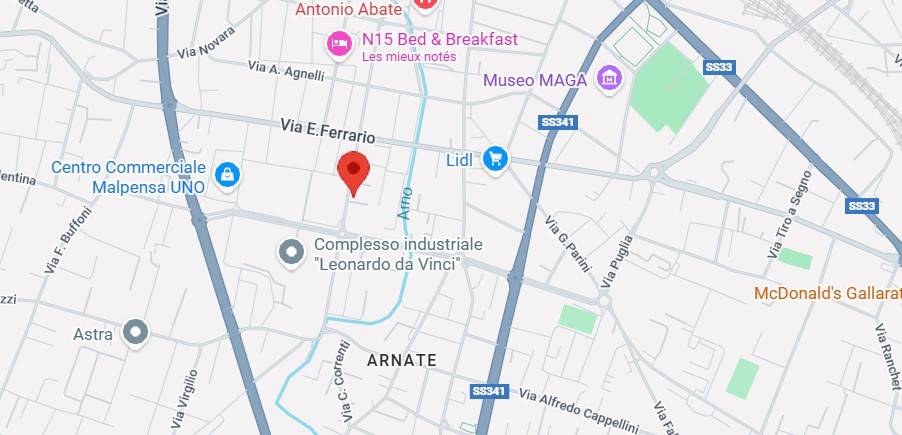Open Complesso industriale Leonardo da Vinci marker
This screenshot has width=902, height=435.
point(292,253)
